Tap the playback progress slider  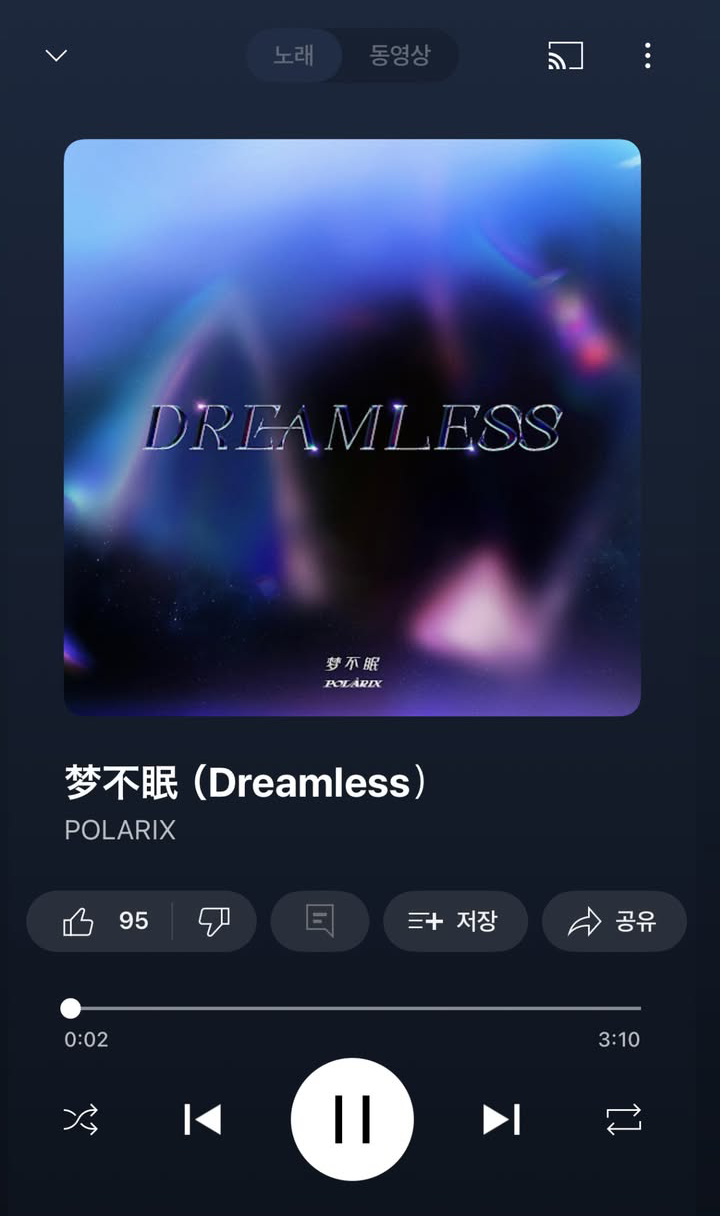355,1008
